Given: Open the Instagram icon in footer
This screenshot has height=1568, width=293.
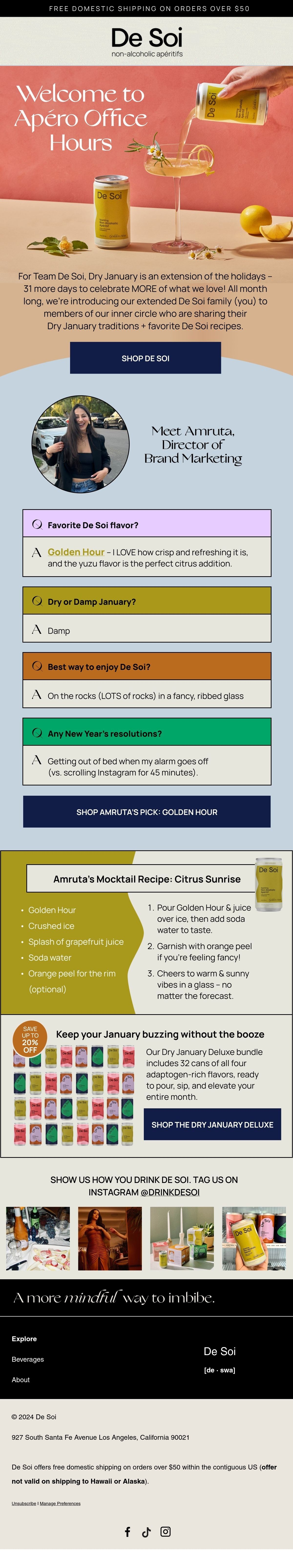Looking at the screenshot, I should 165,1531.
